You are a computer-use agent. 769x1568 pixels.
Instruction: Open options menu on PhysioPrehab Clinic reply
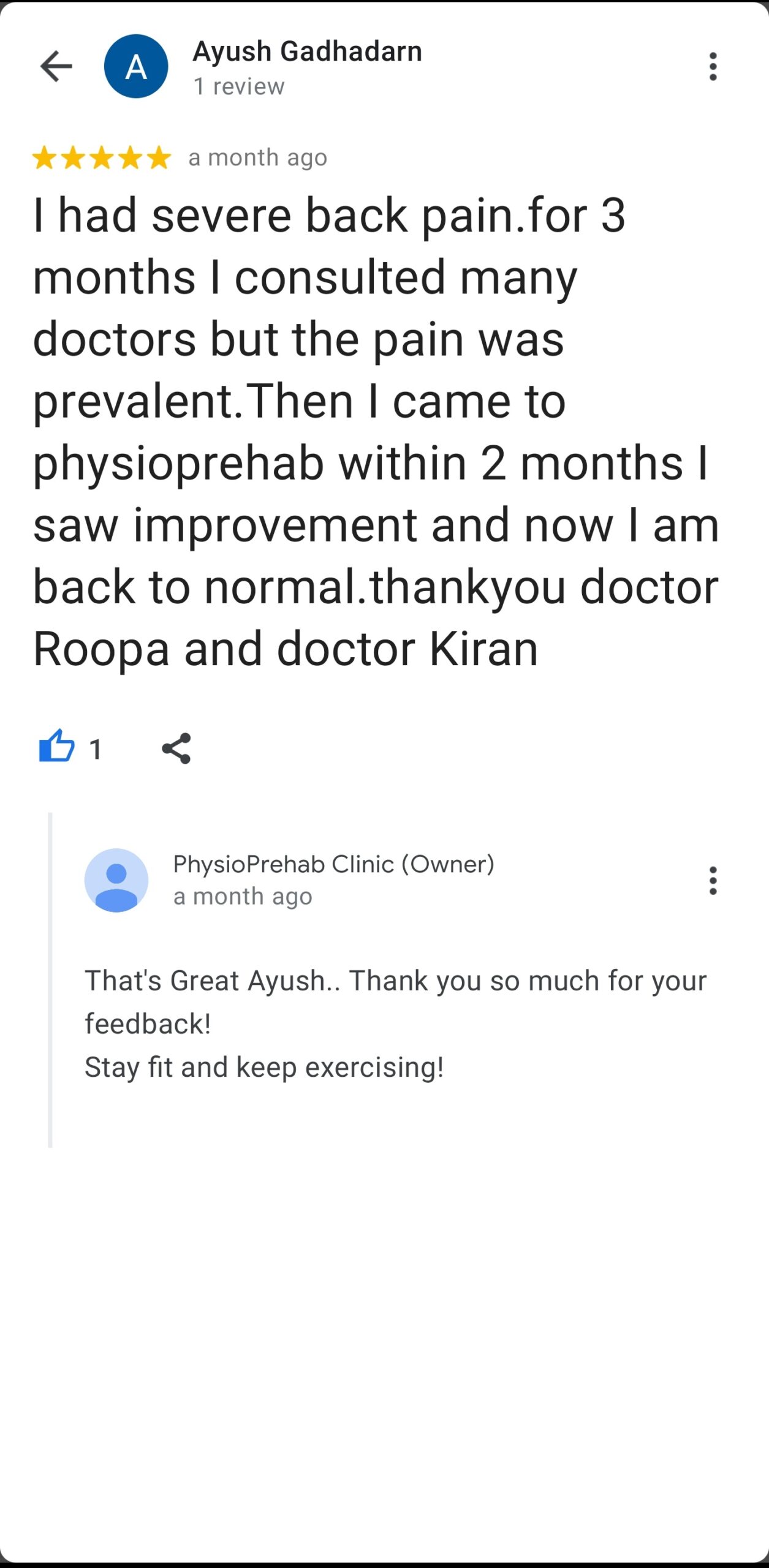click(x=713, y=880)
